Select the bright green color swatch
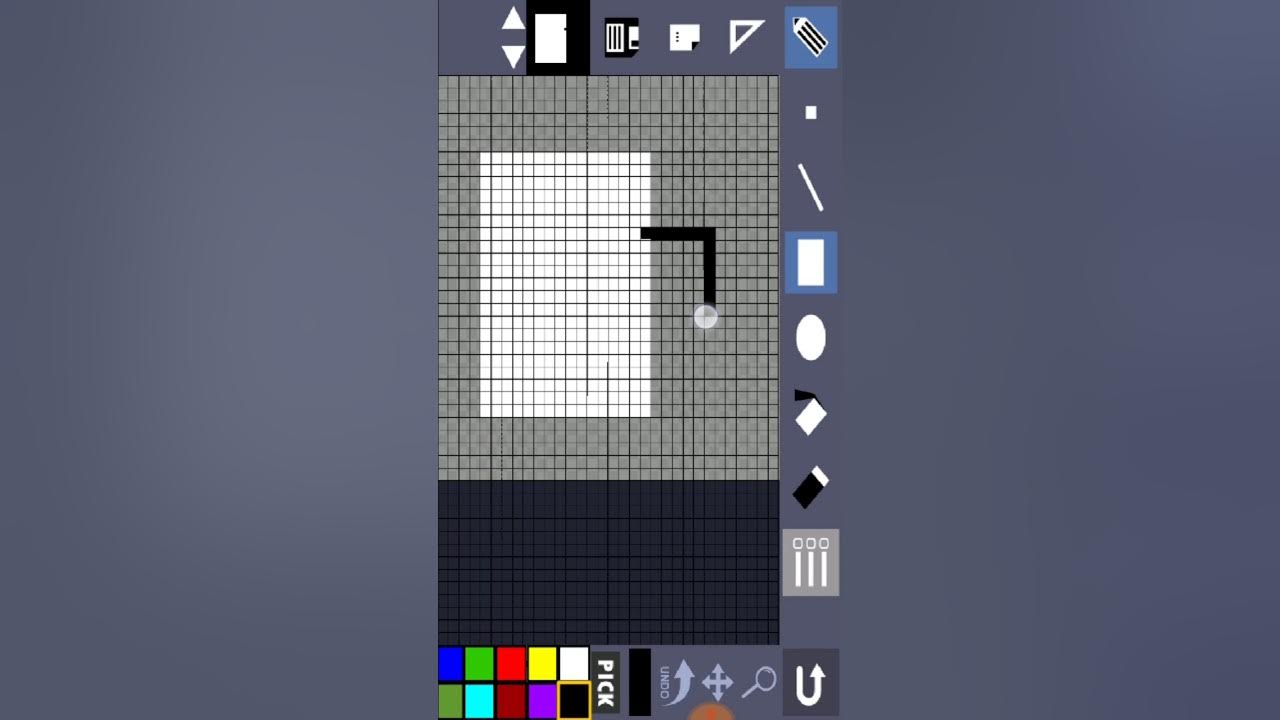The width and height of the screenshot is (1280, 720). (480, 663)
